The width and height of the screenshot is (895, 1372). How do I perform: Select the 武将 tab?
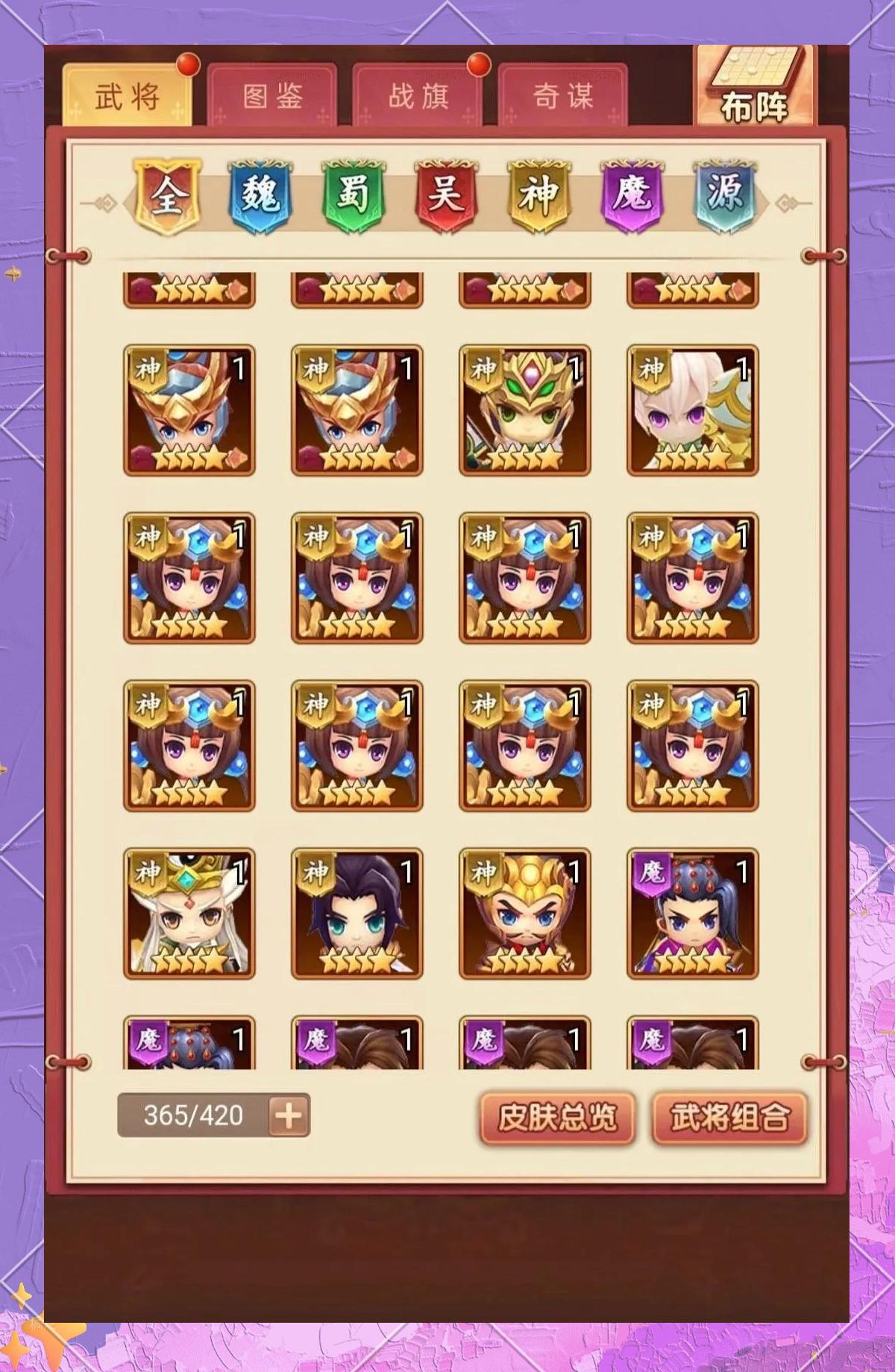pyautogui.click(x=128, y=97)
